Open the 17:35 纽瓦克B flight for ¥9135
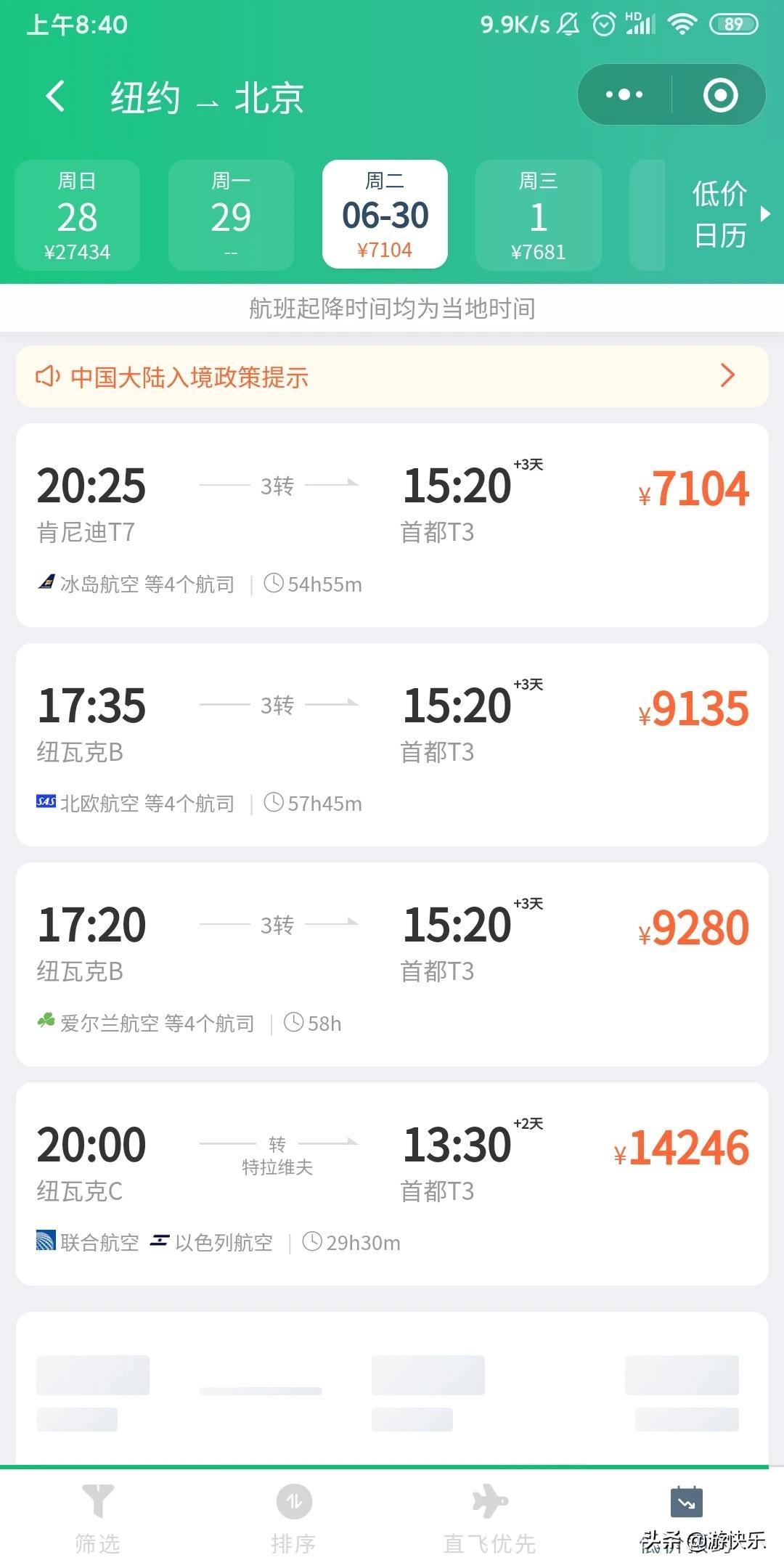This screenshot has width=784, height=1568. tap(392, 745)
